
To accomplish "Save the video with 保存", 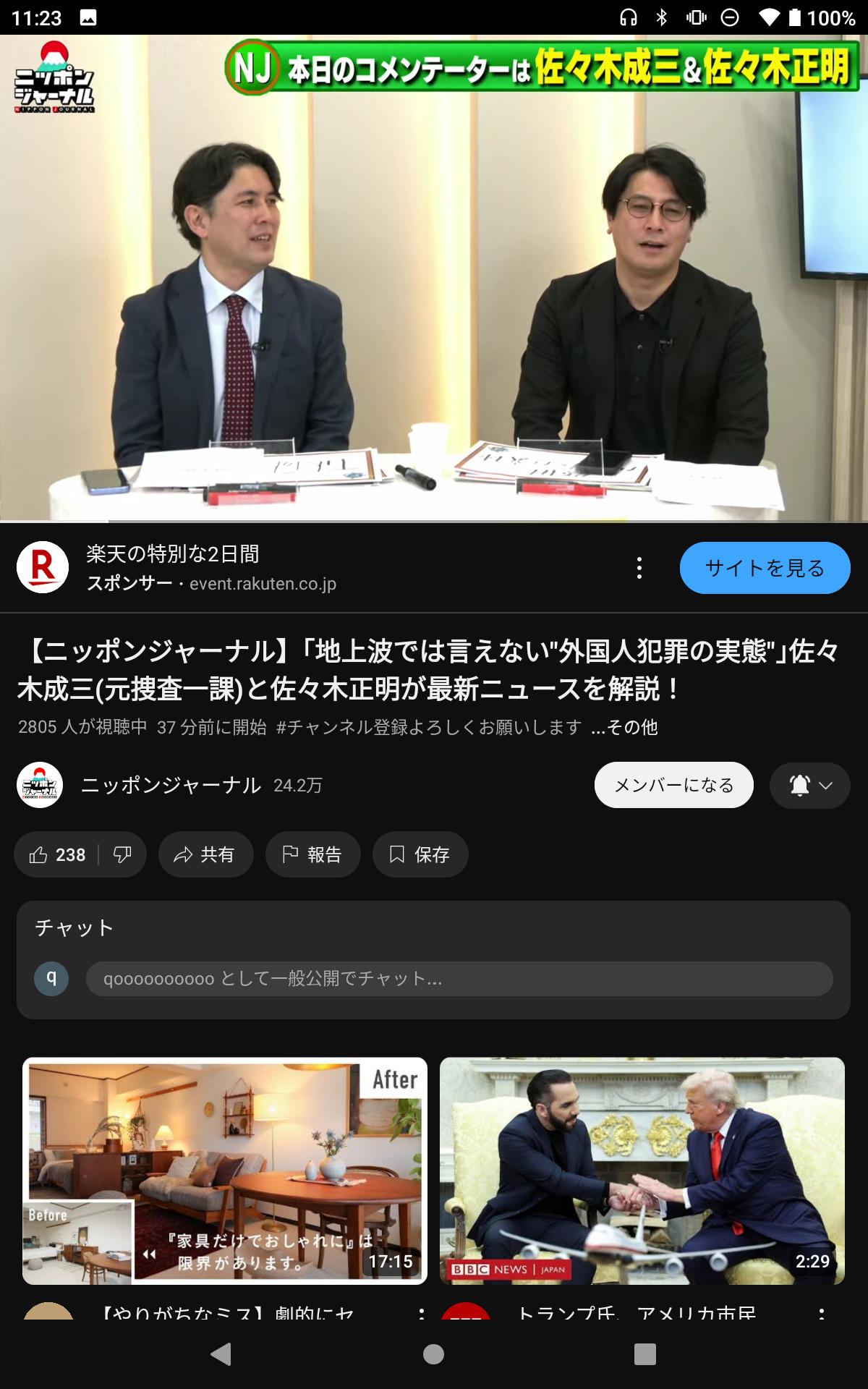I will point(420,854).
